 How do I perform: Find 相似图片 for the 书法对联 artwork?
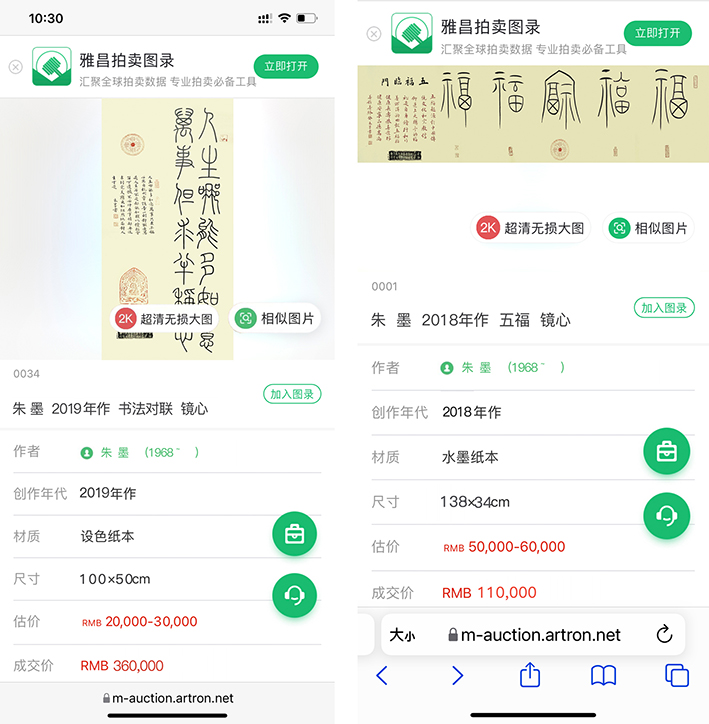[x=276, y=319]
